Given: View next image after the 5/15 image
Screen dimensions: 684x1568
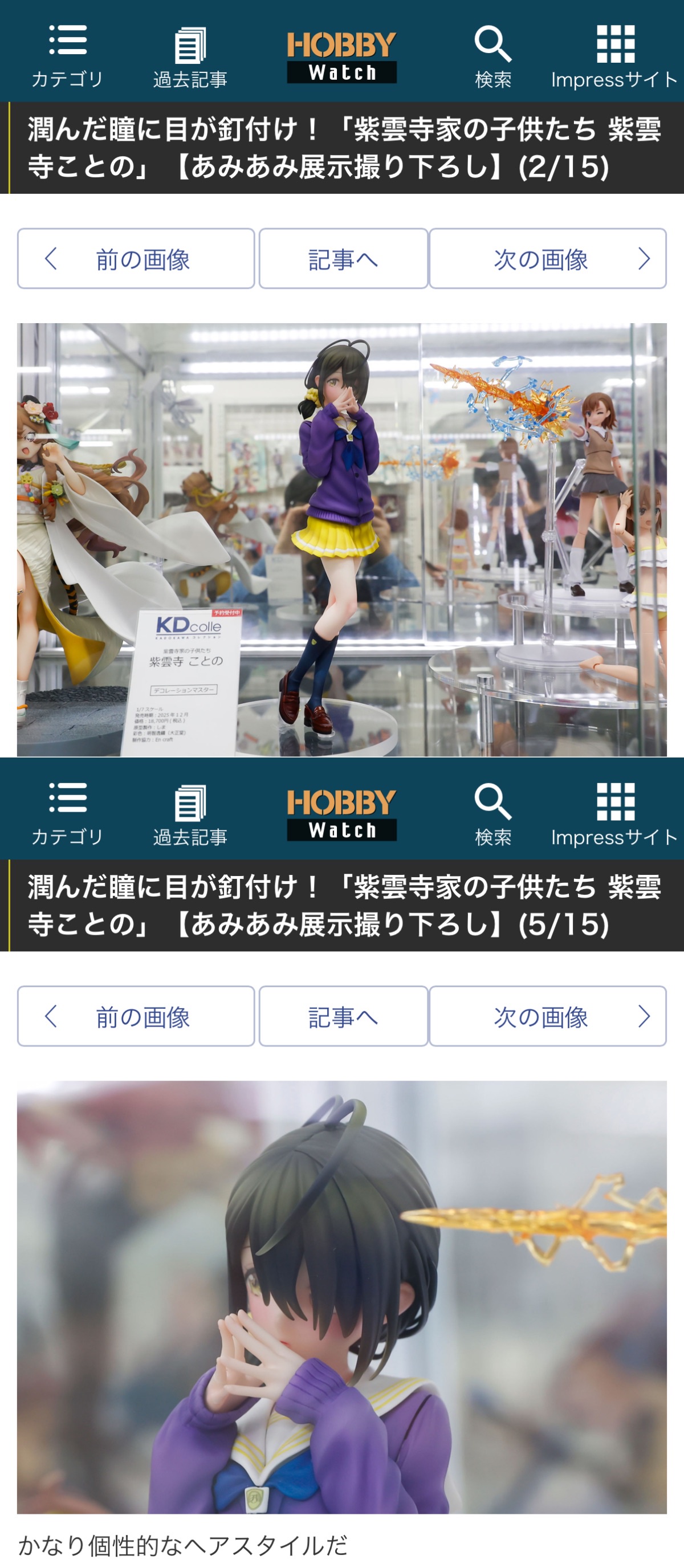Looking at the screenshot, I should (548, 1016).
